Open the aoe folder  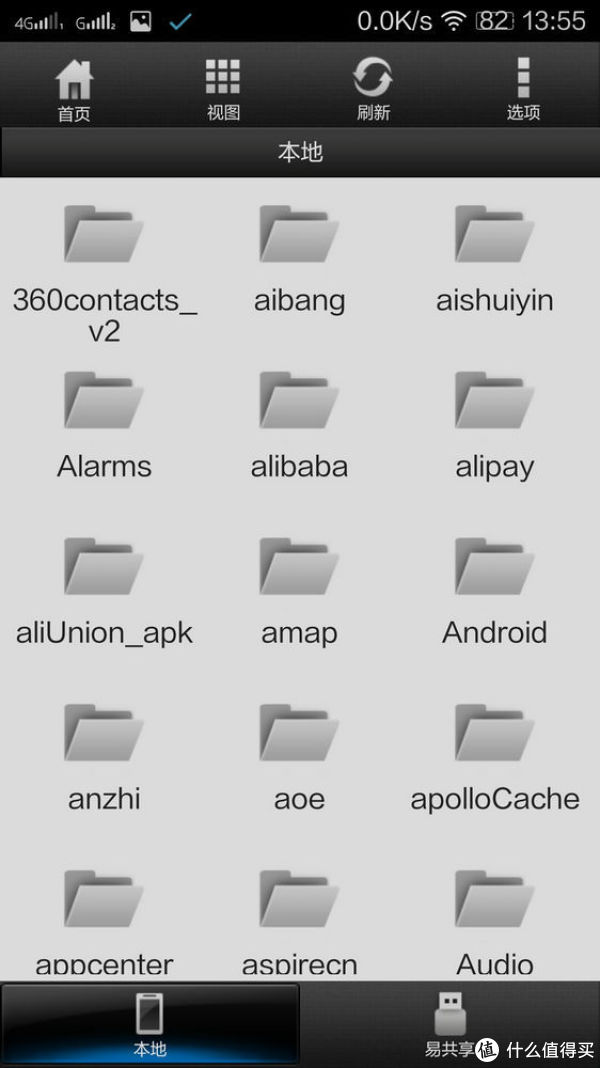pyautogui.click(x=299, y=758)
